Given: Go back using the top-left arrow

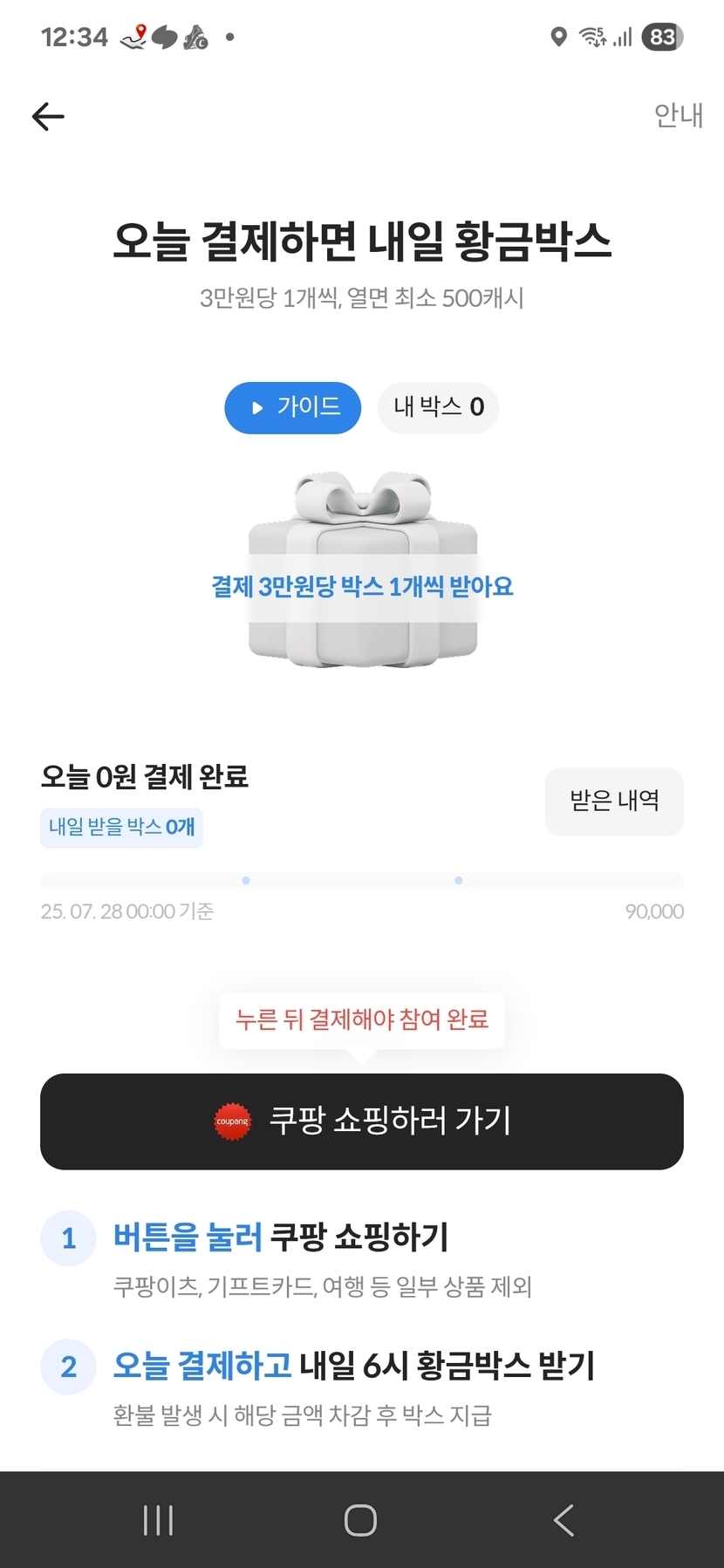Looking at the screenshot, I should point(48,116).
